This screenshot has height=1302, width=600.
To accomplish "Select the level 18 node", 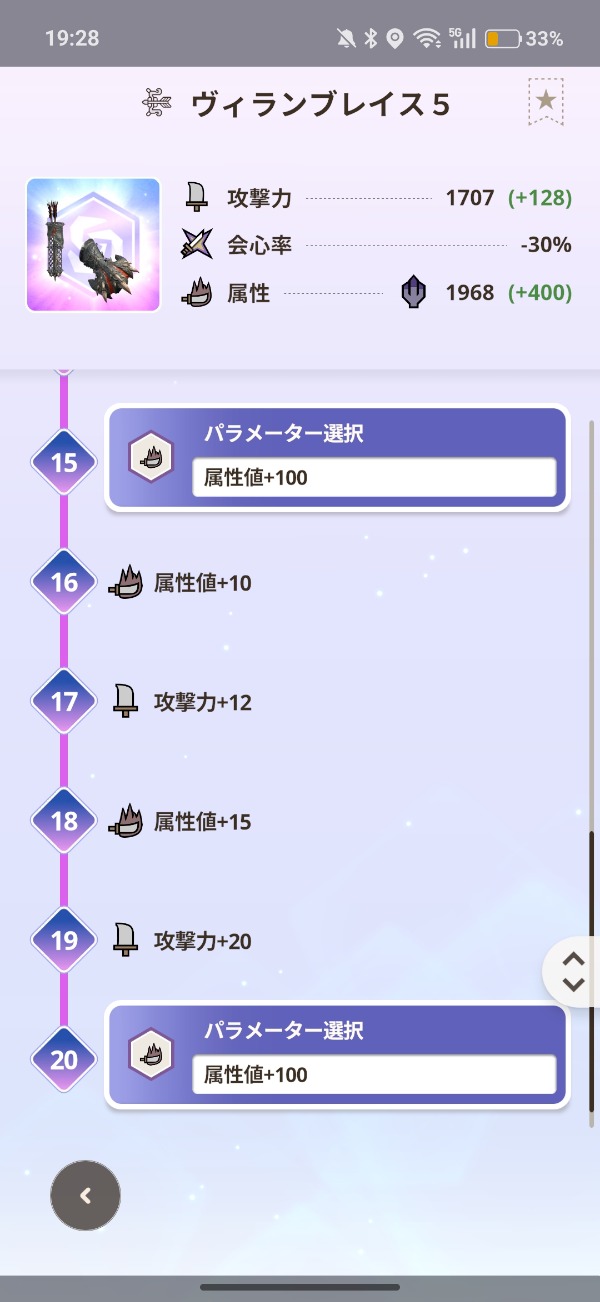I will [x=64, y=822].
